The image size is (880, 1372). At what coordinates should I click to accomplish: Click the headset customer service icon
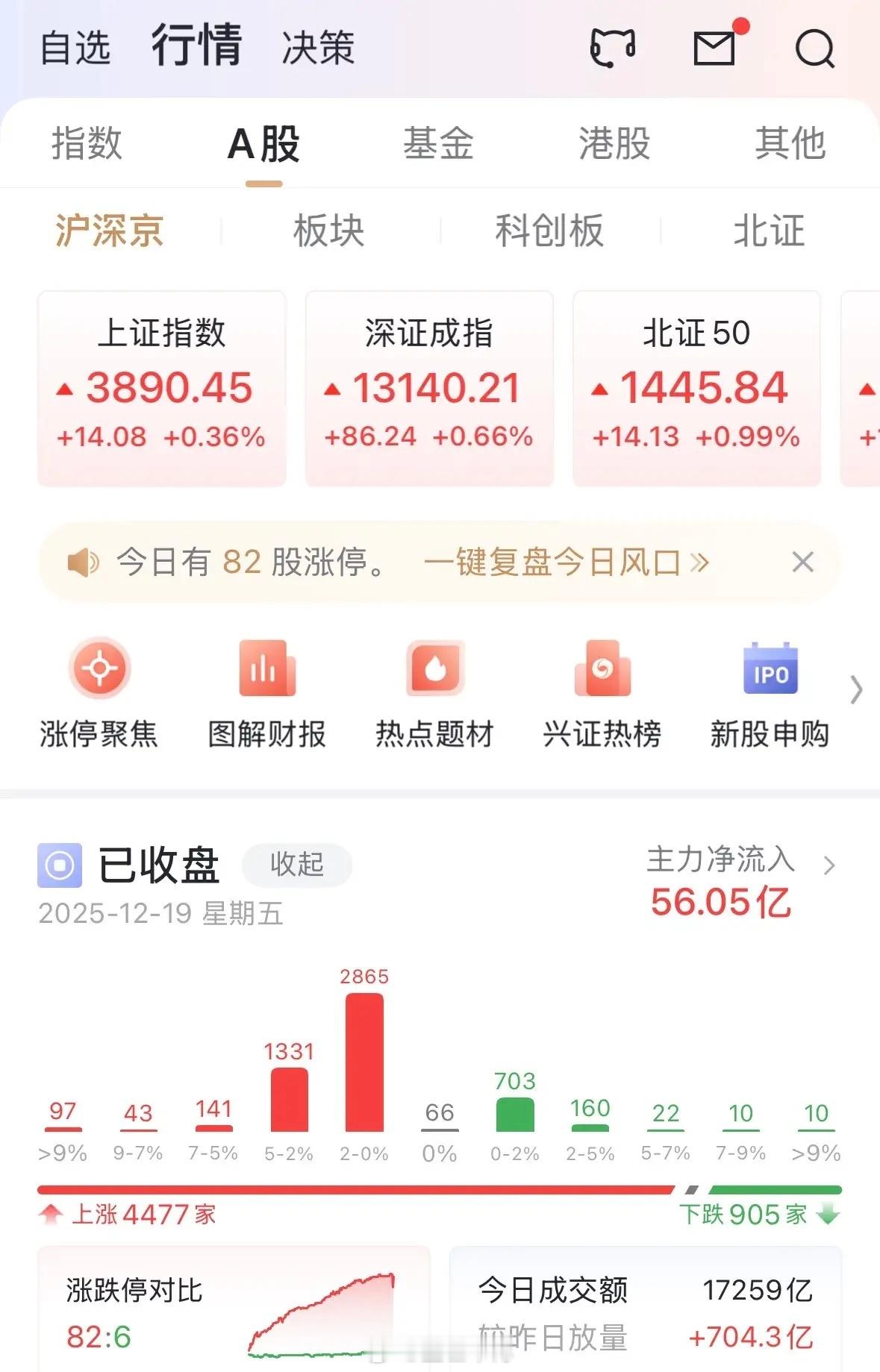click(x=612, y=48)
